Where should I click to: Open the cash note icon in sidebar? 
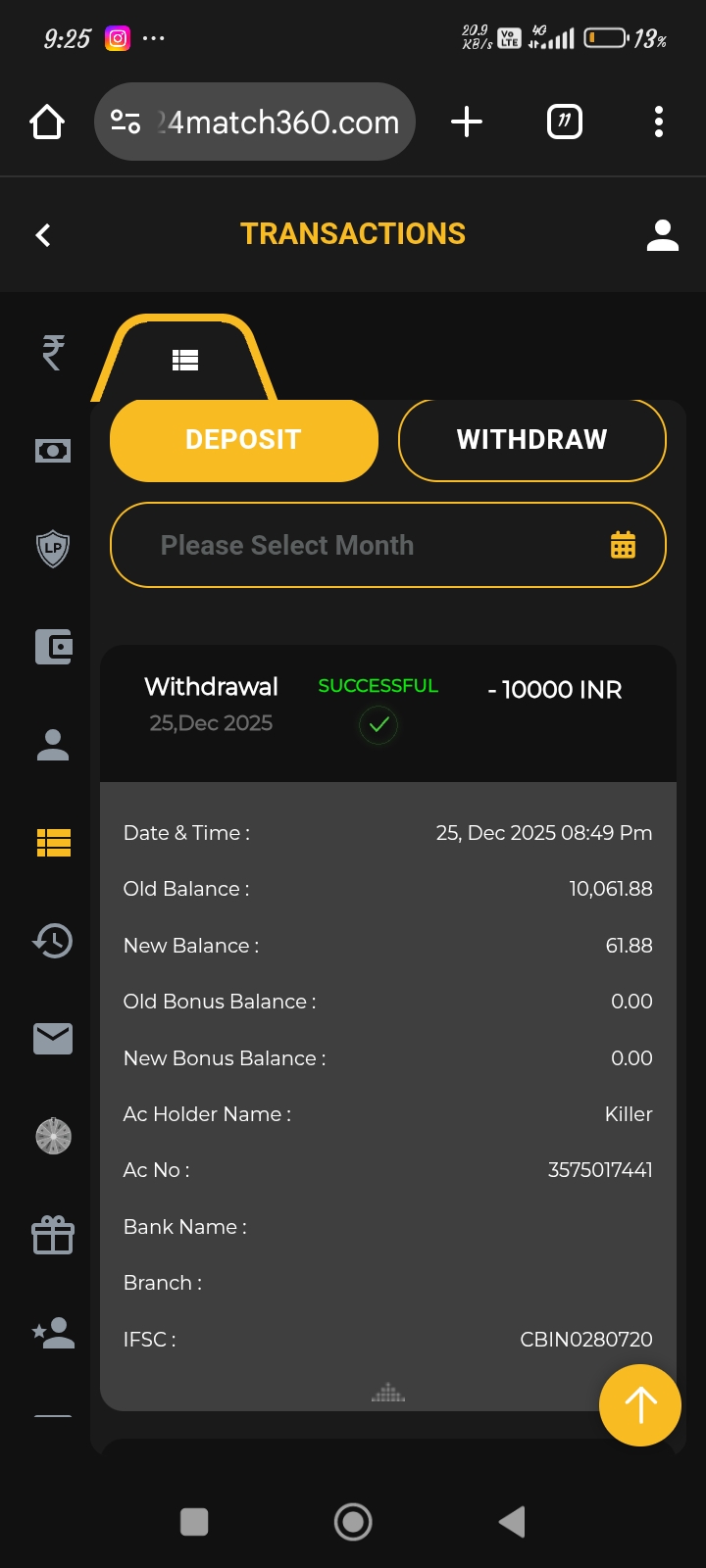[53, 451]
